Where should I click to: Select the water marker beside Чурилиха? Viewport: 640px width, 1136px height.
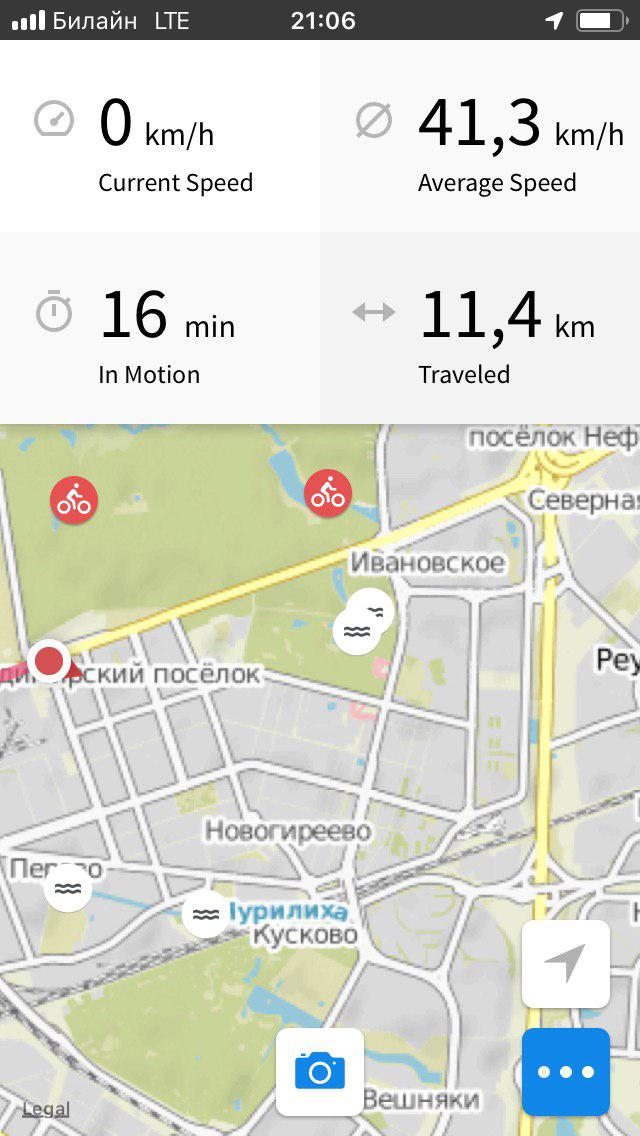(206, 913)
